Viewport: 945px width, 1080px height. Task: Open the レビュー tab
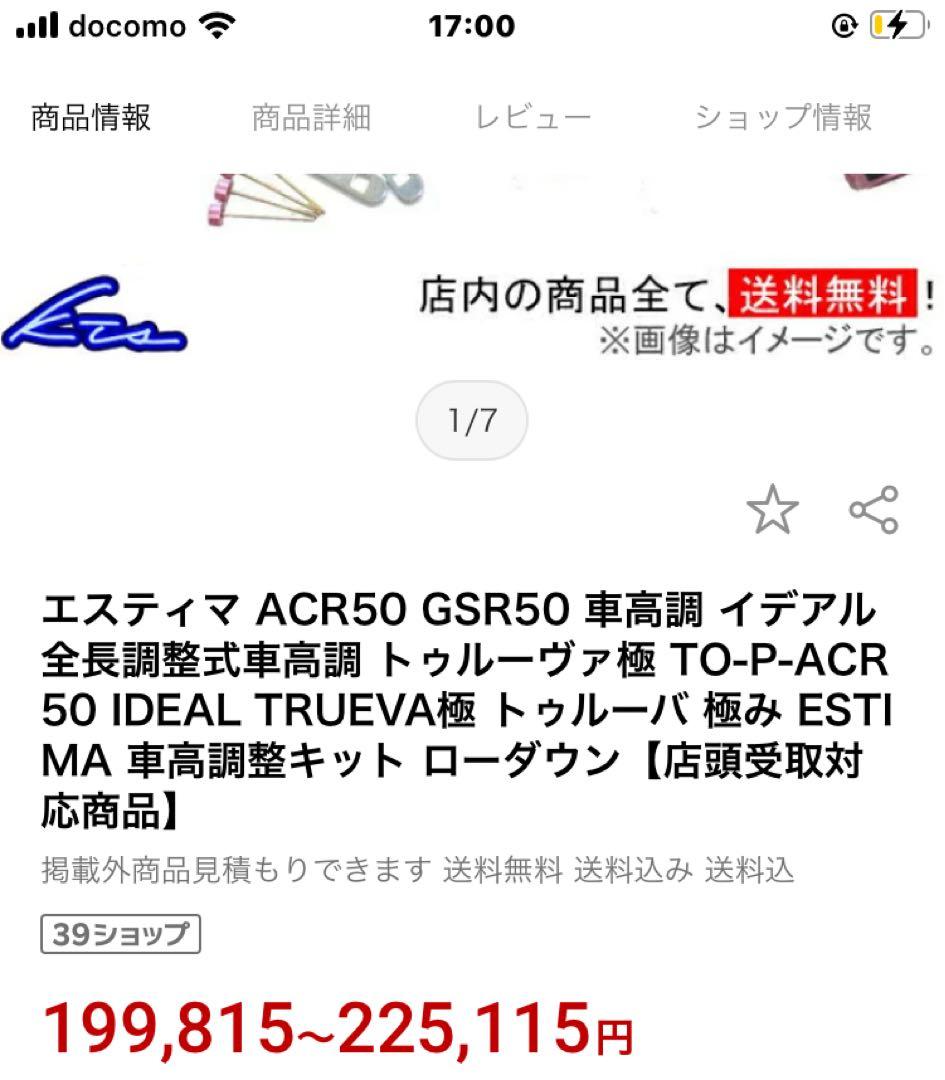click(x=531, y=118)
